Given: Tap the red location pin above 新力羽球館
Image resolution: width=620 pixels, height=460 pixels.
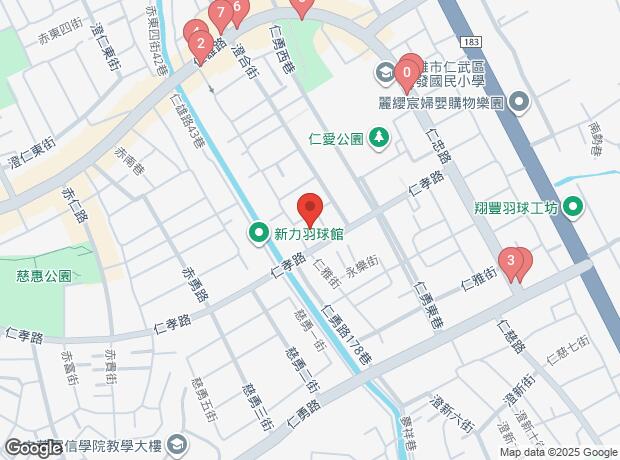Looking at the screenshot, I should (x=310, y=210).
